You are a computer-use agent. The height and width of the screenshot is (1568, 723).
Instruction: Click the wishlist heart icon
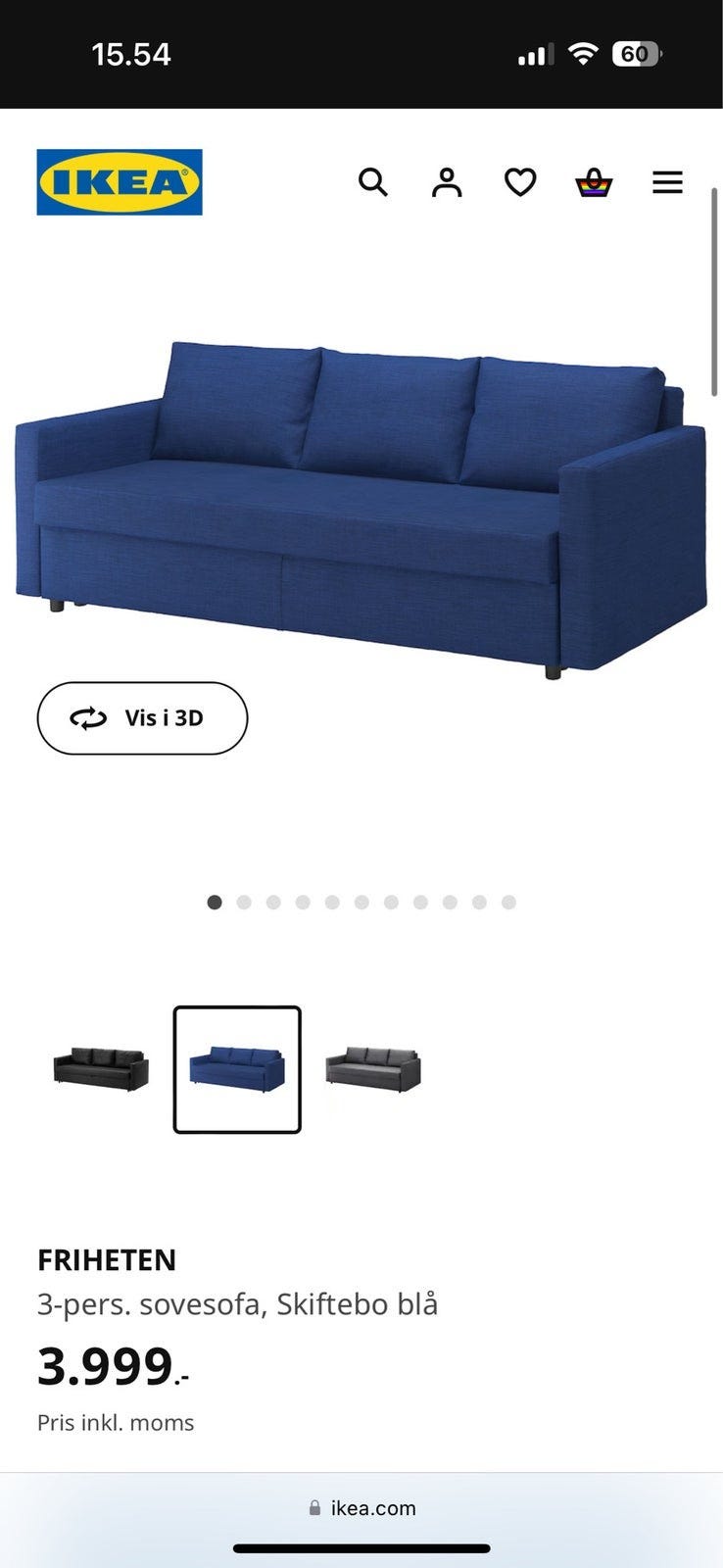(520, 182)
